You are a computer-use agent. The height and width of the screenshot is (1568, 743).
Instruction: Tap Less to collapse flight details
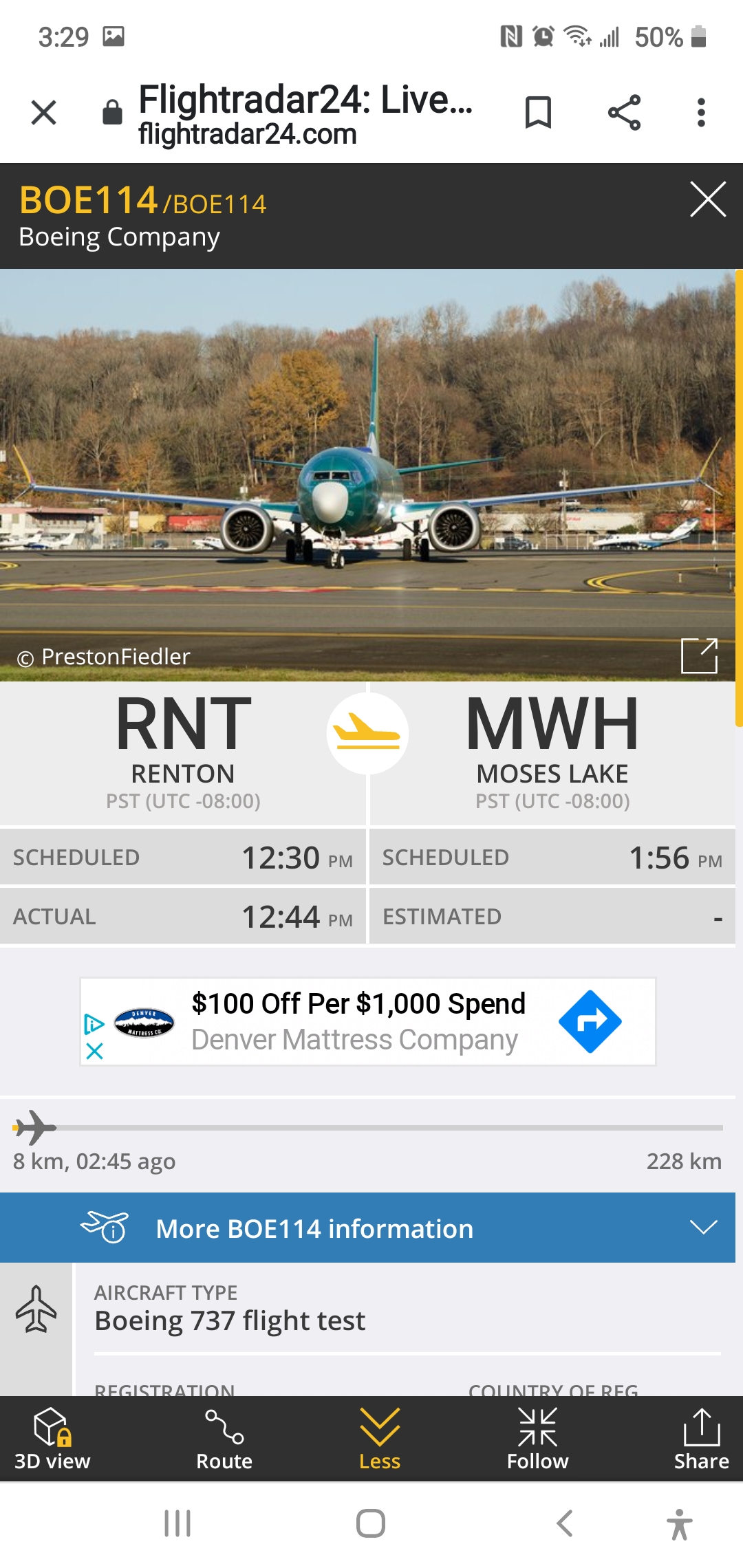(380, 1438)
